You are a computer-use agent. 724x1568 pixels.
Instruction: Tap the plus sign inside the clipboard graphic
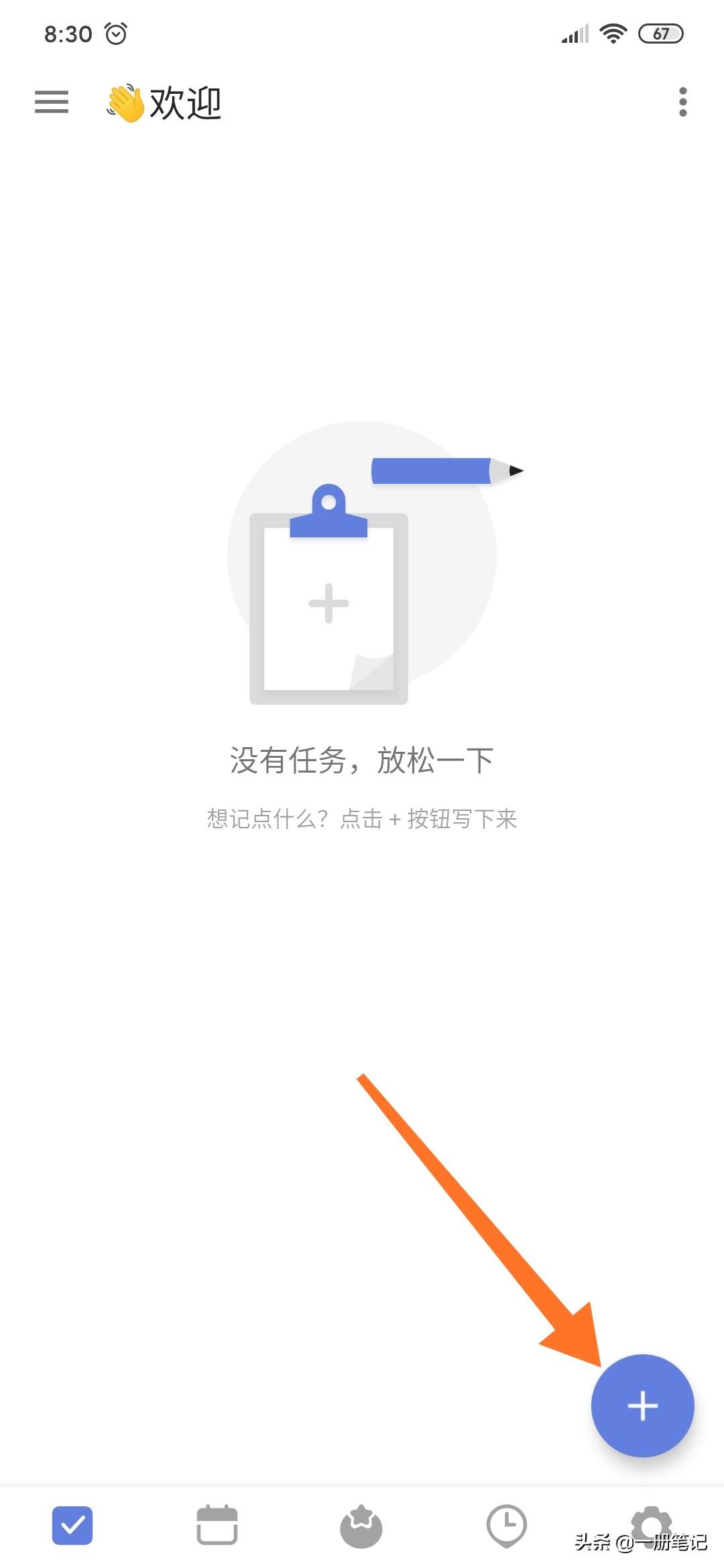click(x=328, y=603)
